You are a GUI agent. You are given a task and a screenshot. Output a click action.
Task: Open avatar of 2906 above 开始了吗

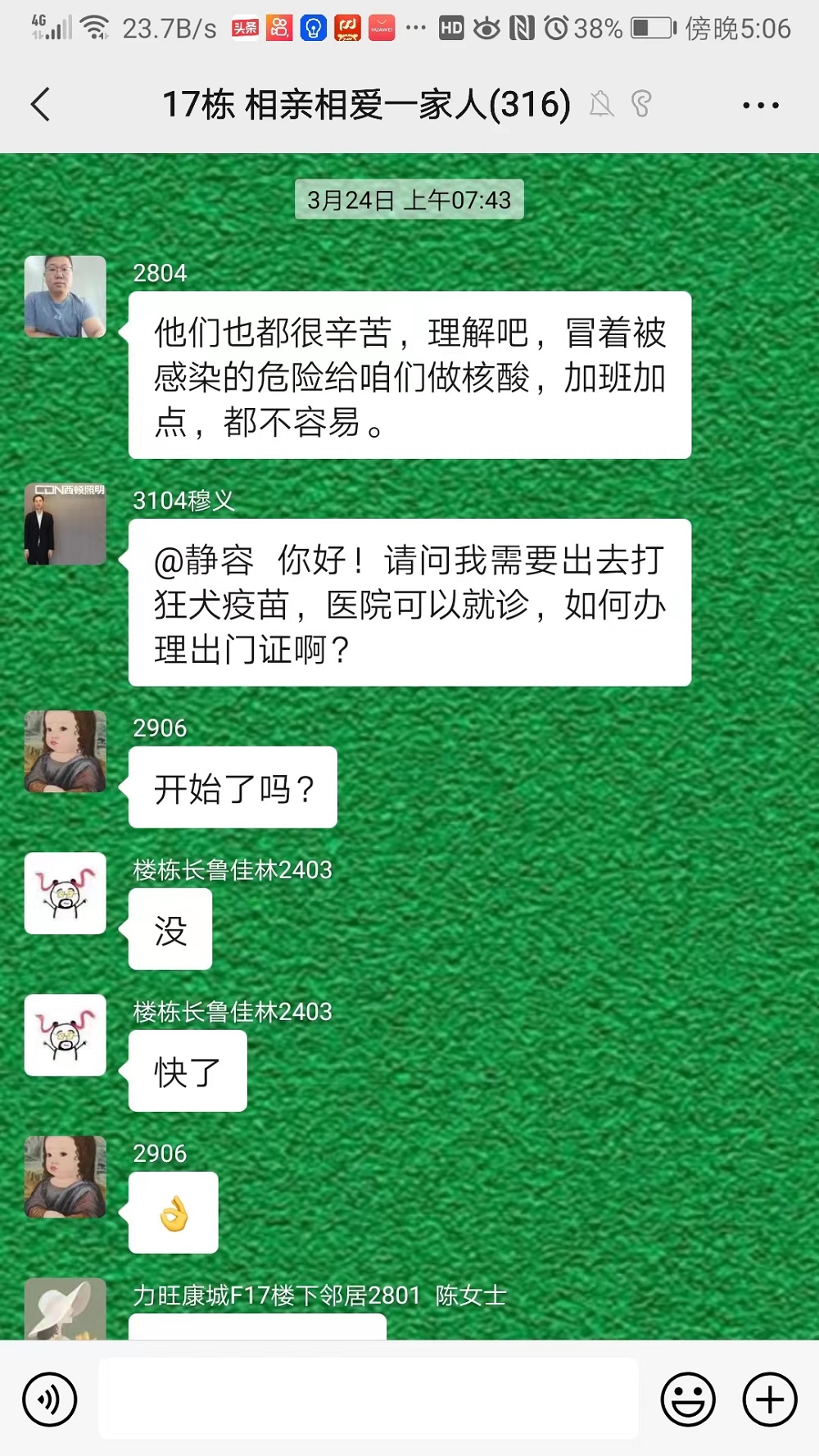[66, 751]
